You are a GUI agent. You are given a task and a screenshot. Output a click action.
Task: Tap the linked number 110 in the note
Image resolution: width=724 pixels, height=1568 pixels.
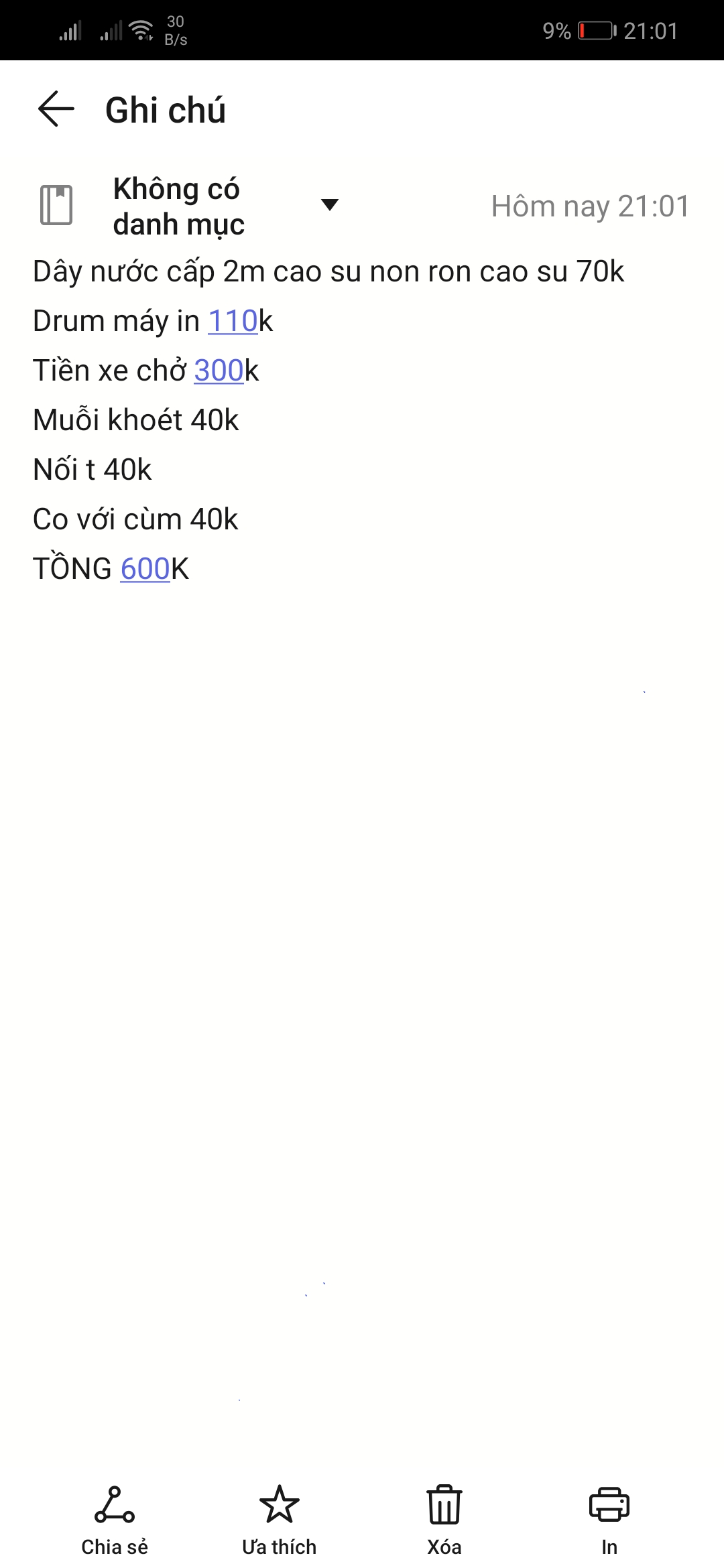(233, 322)
